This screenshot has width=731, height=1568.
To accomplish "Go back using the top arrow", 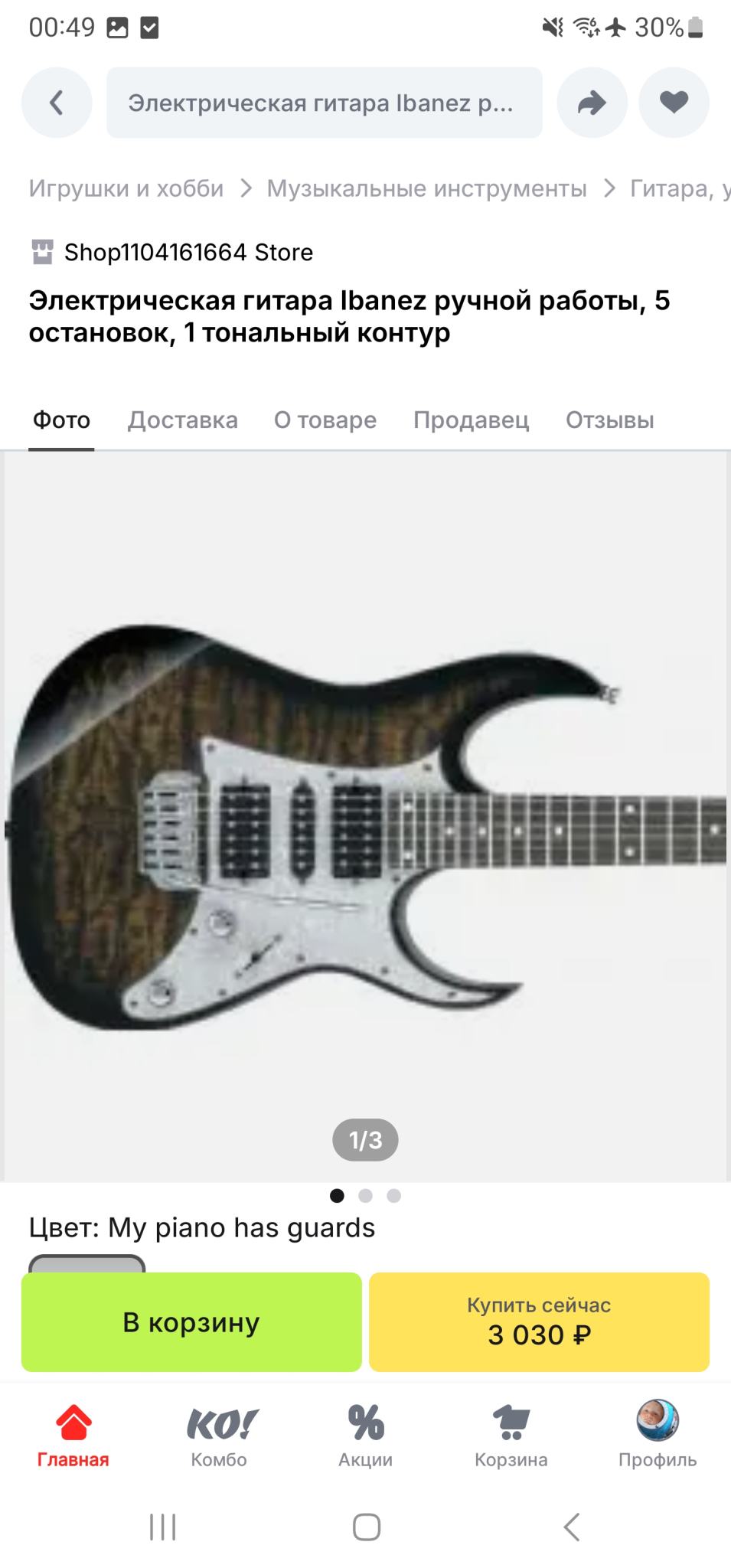I will tap(57, 103).
